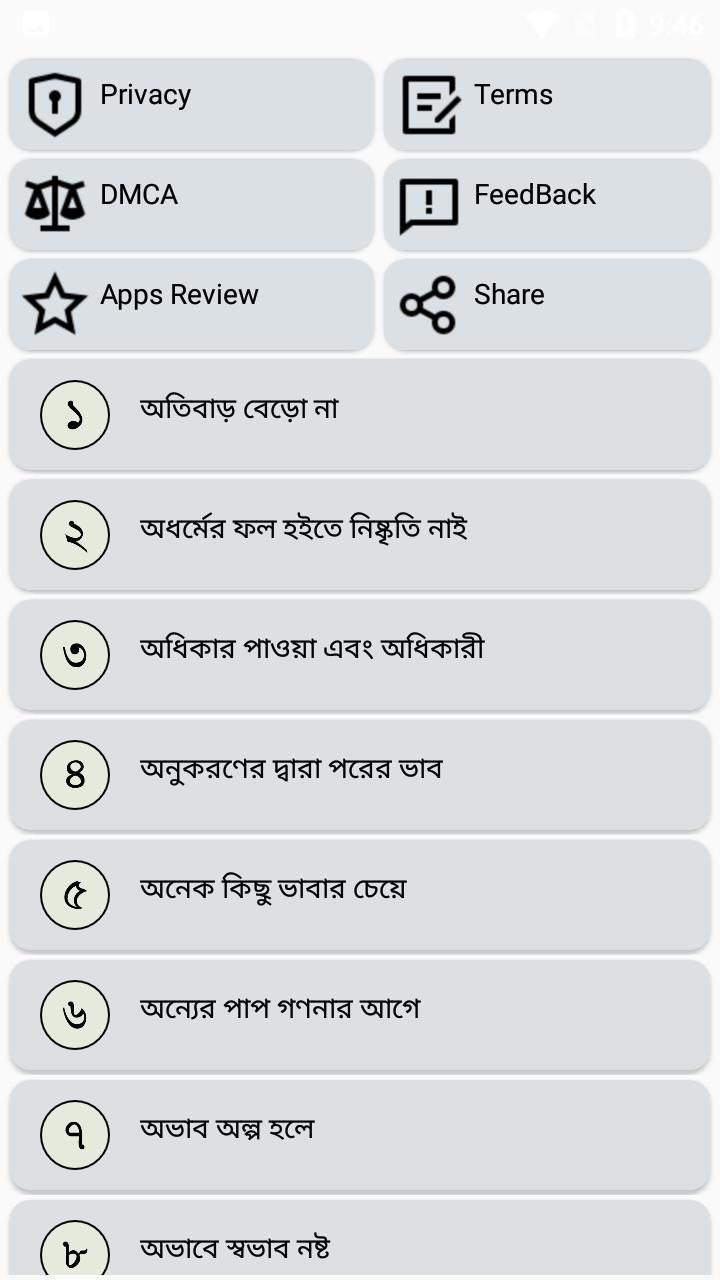Screen dimensions: 720x1280
Task: Open entry 'অভাব অল্প হলে'
Action: pos(360,1135)
